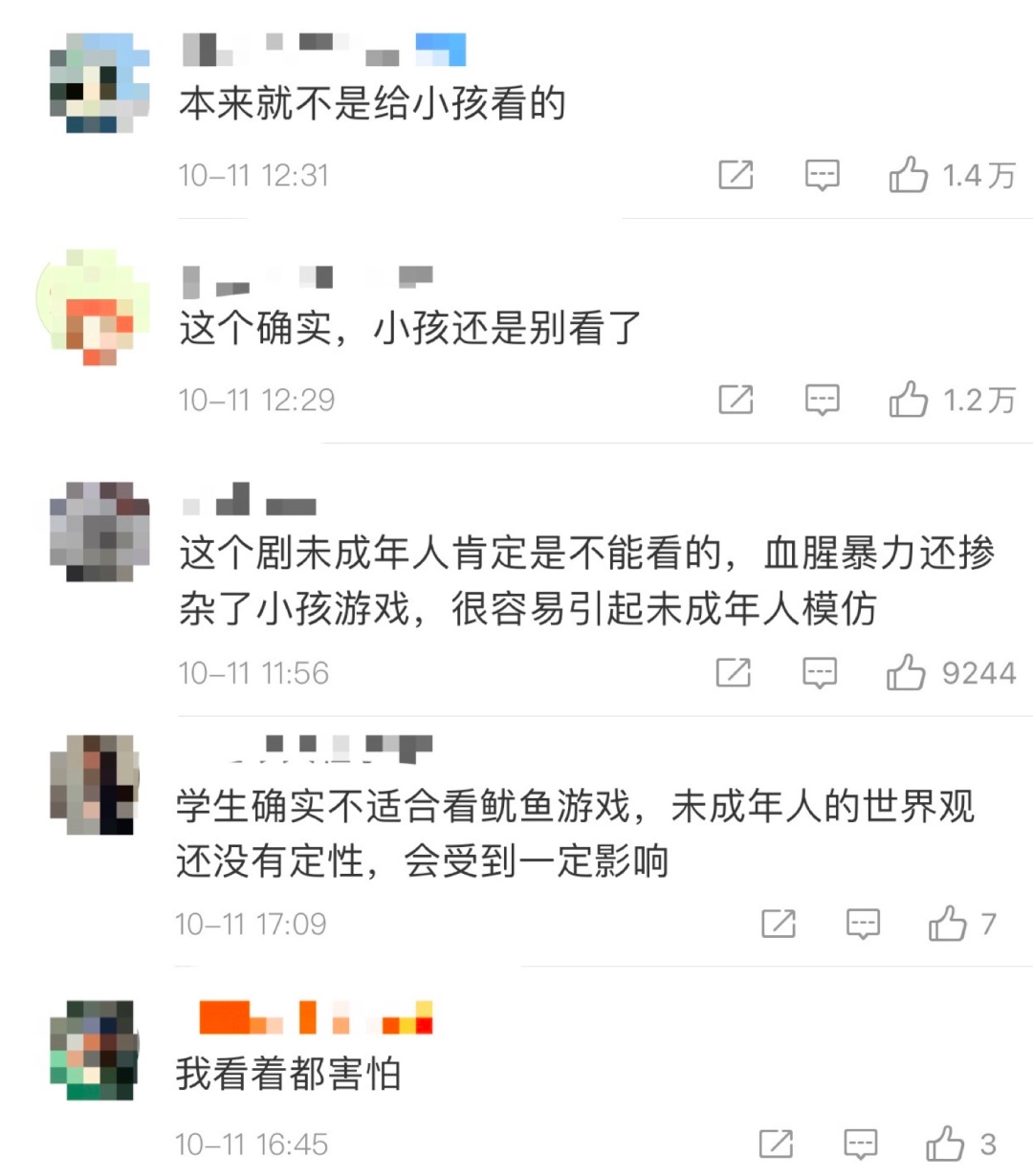The image size is (1033, 1176).
Task: Repost the comment "本来就不是给小孩看的"
Action: 736,175
